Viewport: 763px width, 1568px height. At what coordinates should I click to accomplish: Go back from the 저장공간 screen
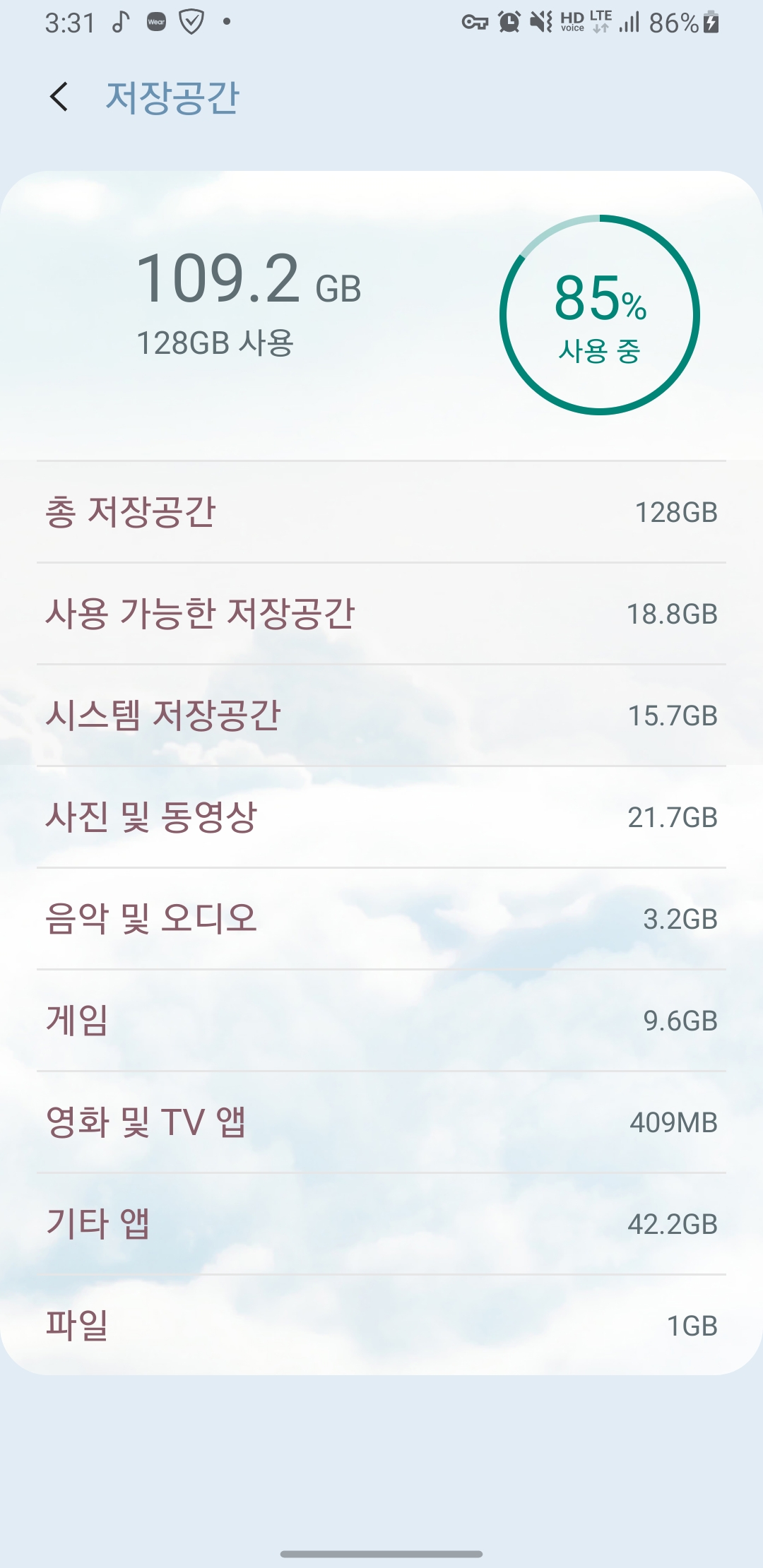point(59,97)
